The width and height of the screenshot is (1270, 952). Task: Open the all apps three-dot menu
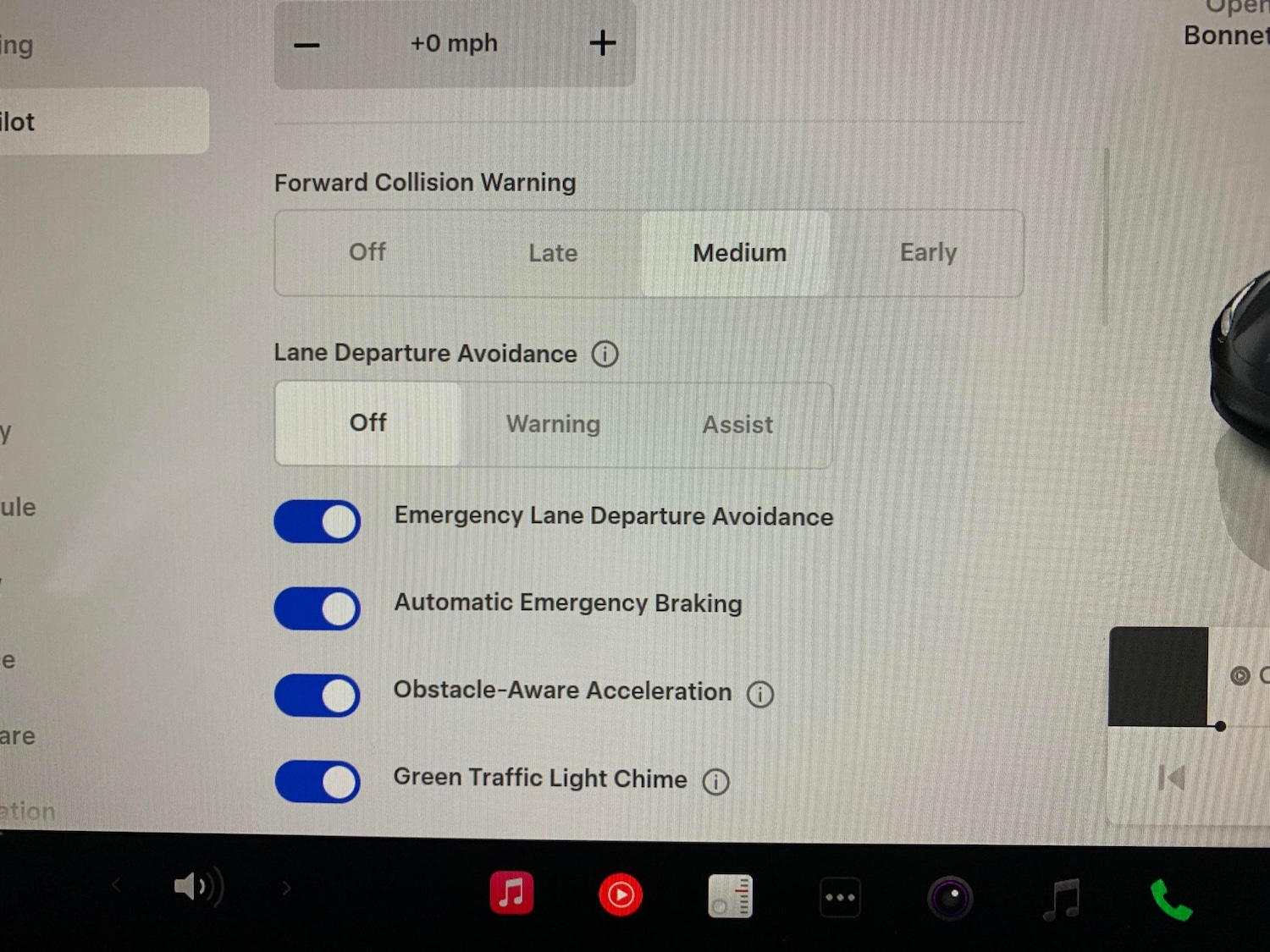(840, 898)
